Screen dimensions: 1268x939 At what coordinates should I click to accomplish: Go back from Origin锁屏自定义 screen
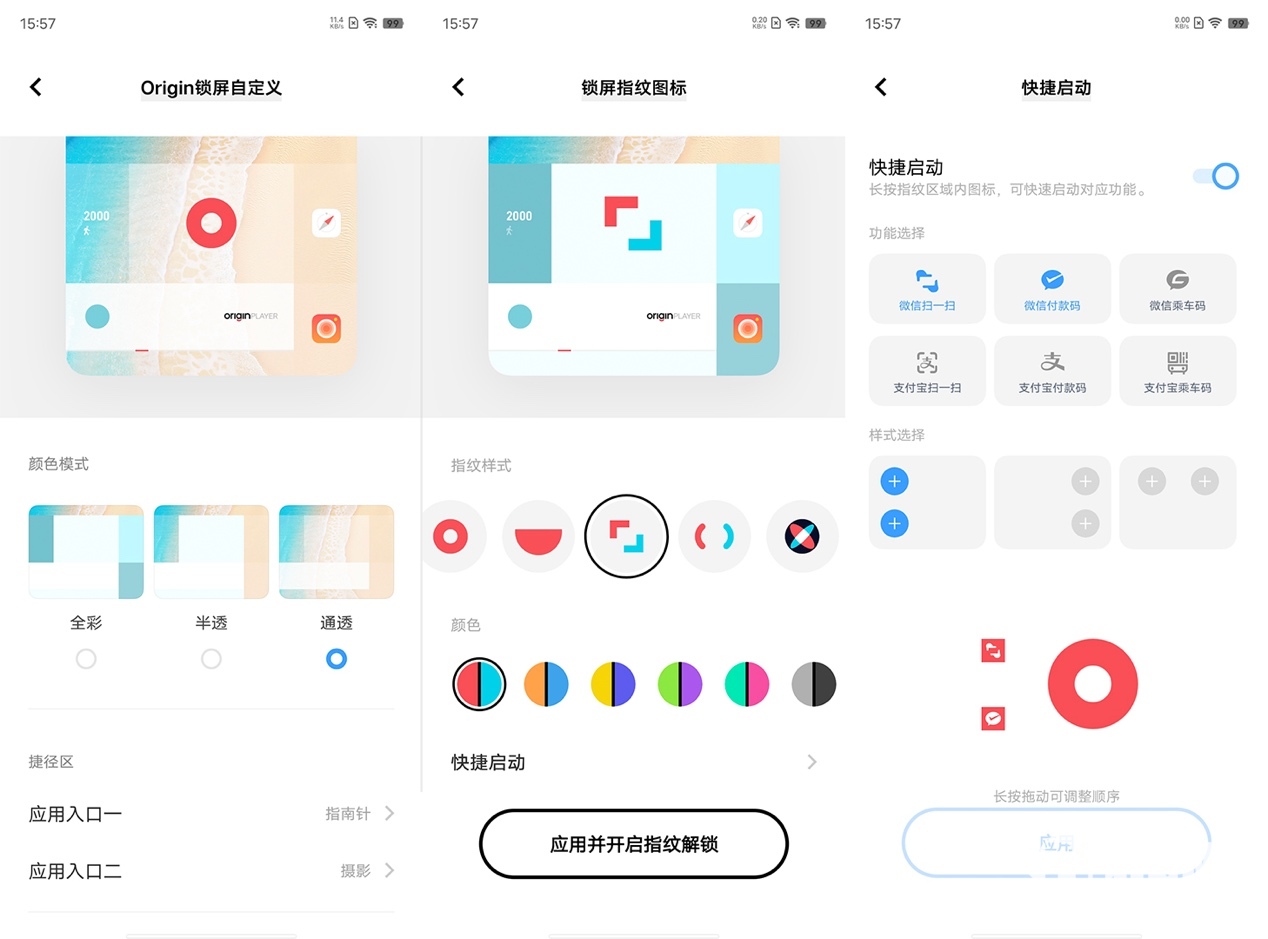pos(36,87)
